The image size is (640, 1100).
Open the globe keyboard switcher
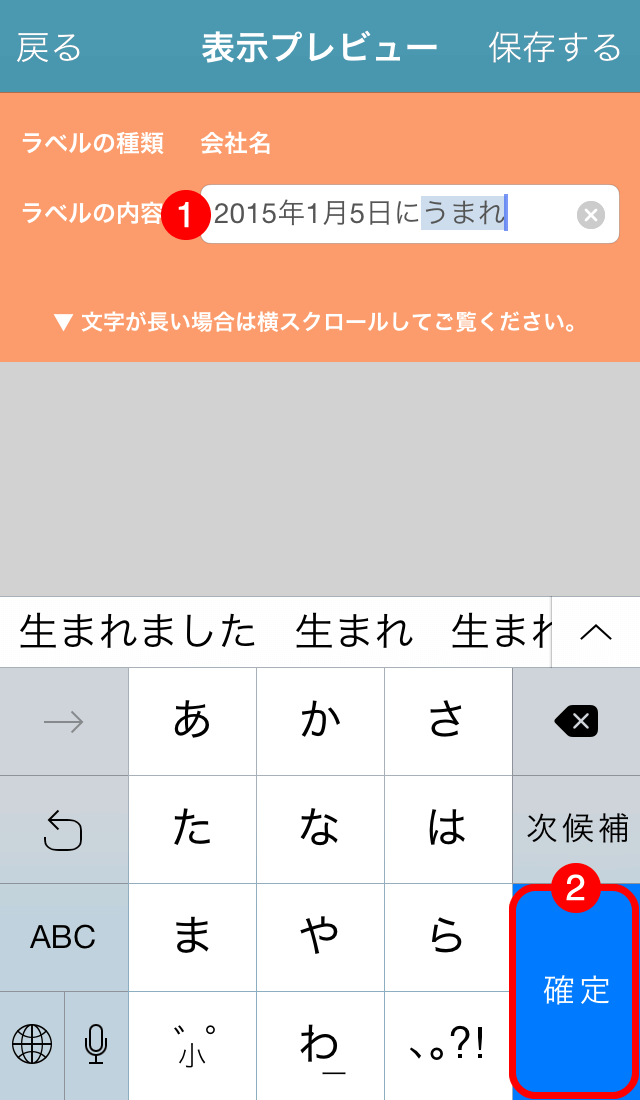tap(32, 1044)
